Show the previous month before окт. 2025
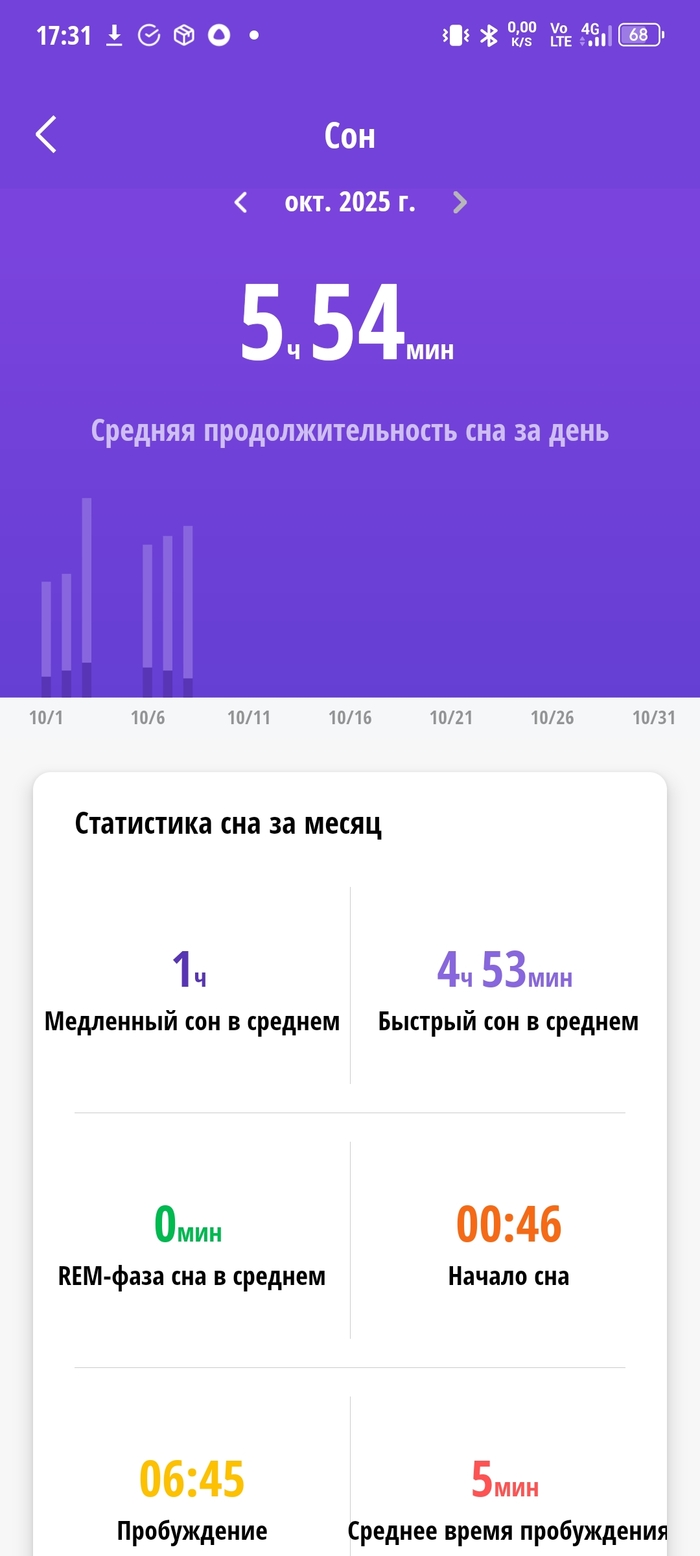The height and width of the screenshot is (1556, 700). coord(241,203)
